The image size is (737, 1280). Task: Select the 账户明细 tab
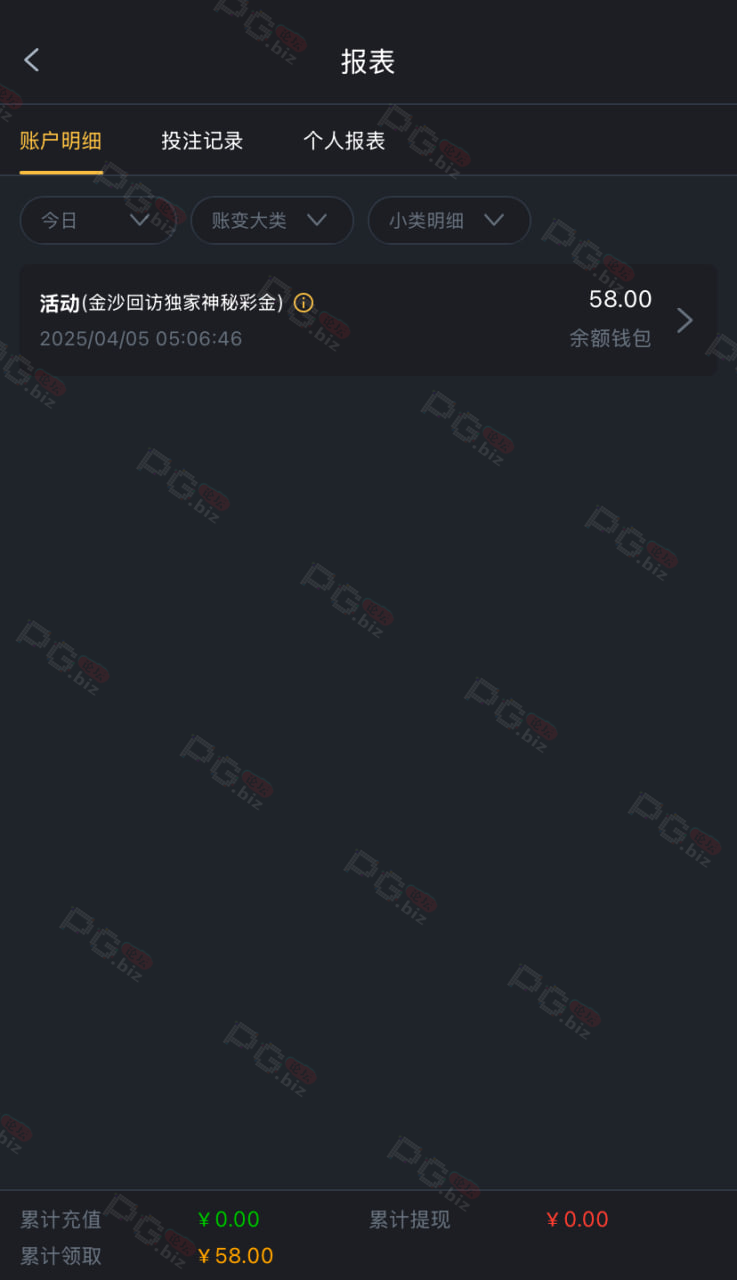pyautogui.click(x=61, y=141)
